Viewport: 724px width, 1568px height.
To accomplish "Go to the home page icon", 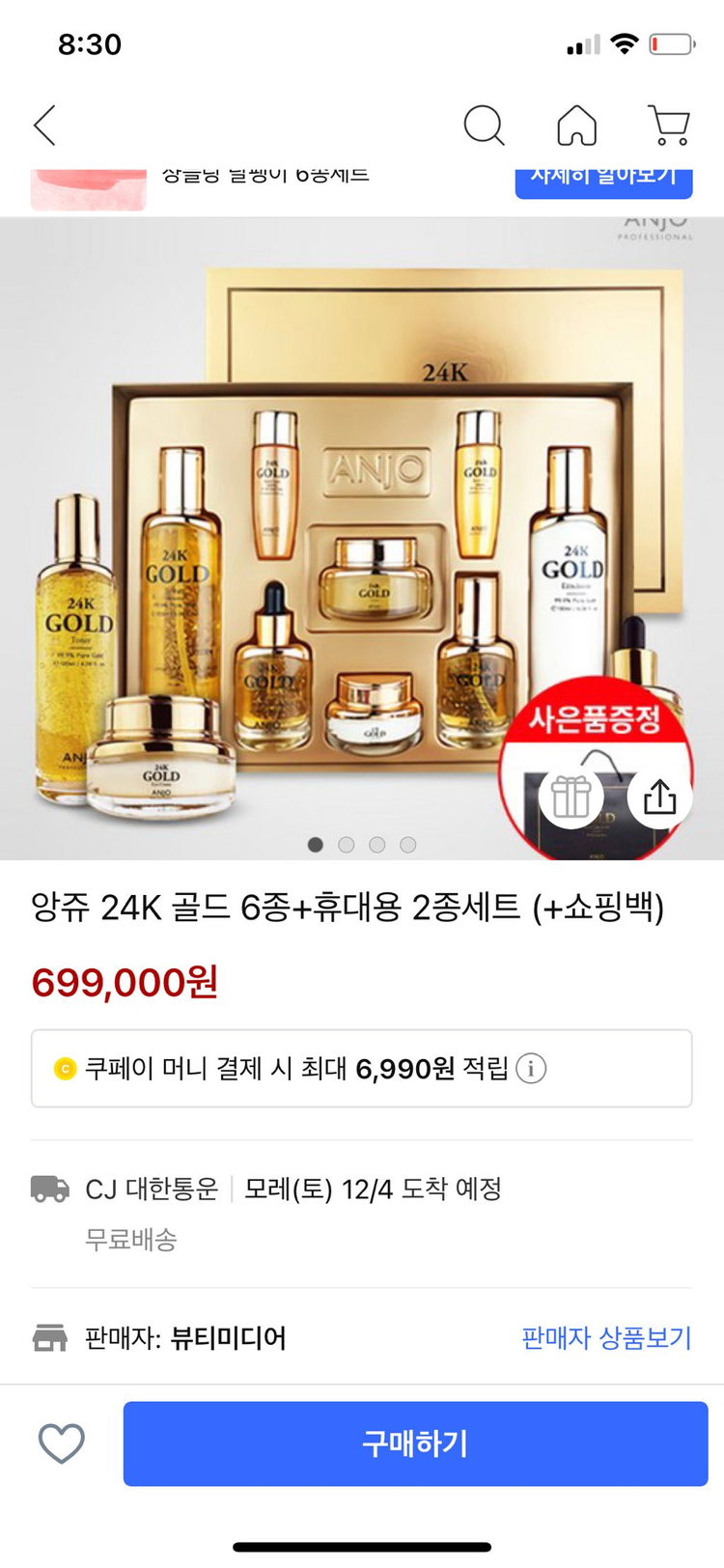I will (x=576, y=126).
